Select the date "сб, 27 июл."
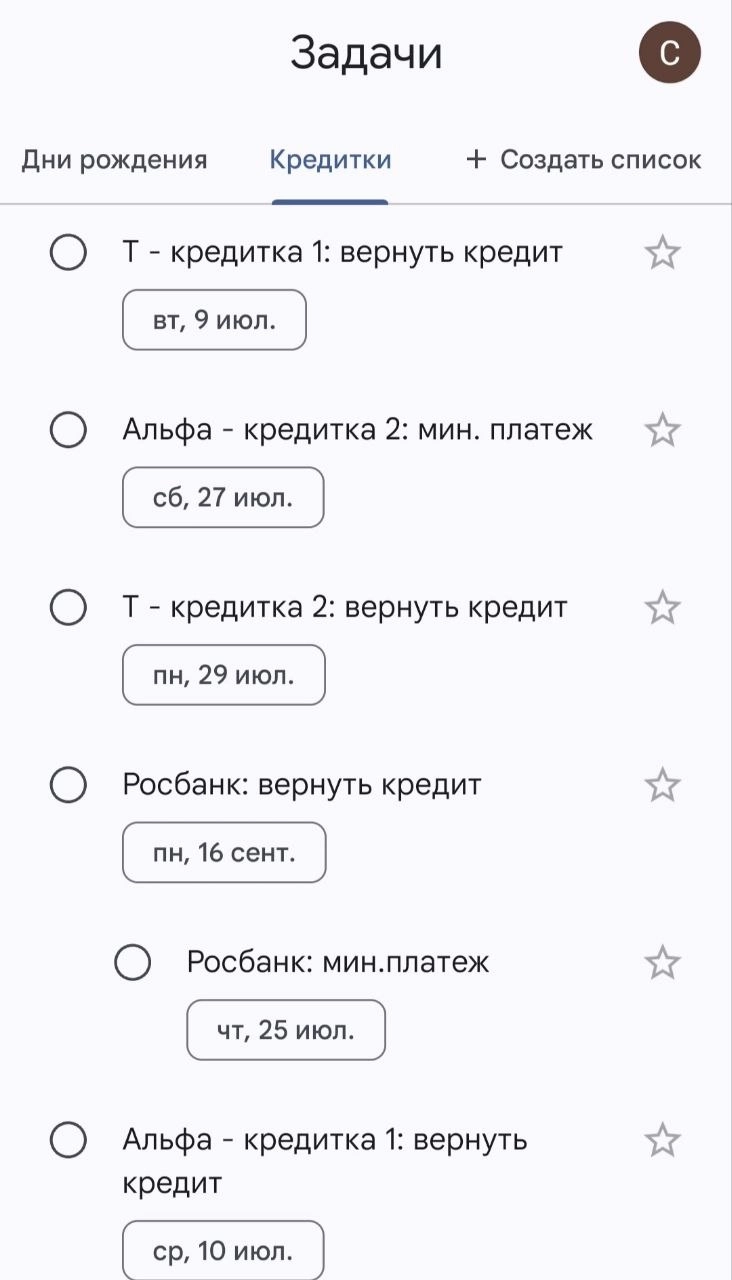 222,497
